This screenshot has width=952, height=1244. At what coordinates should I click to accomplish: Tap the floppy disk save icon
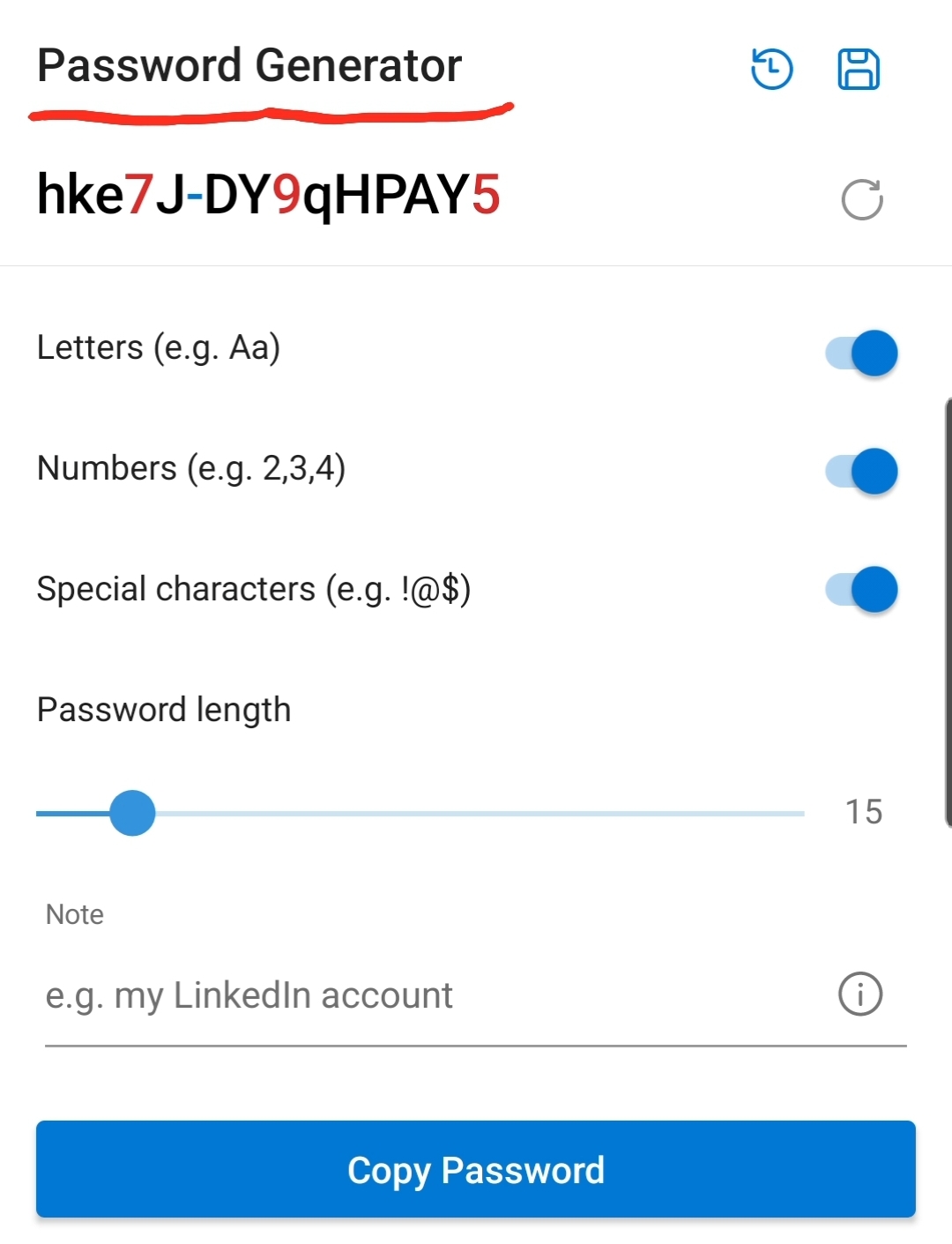[858, 69]
